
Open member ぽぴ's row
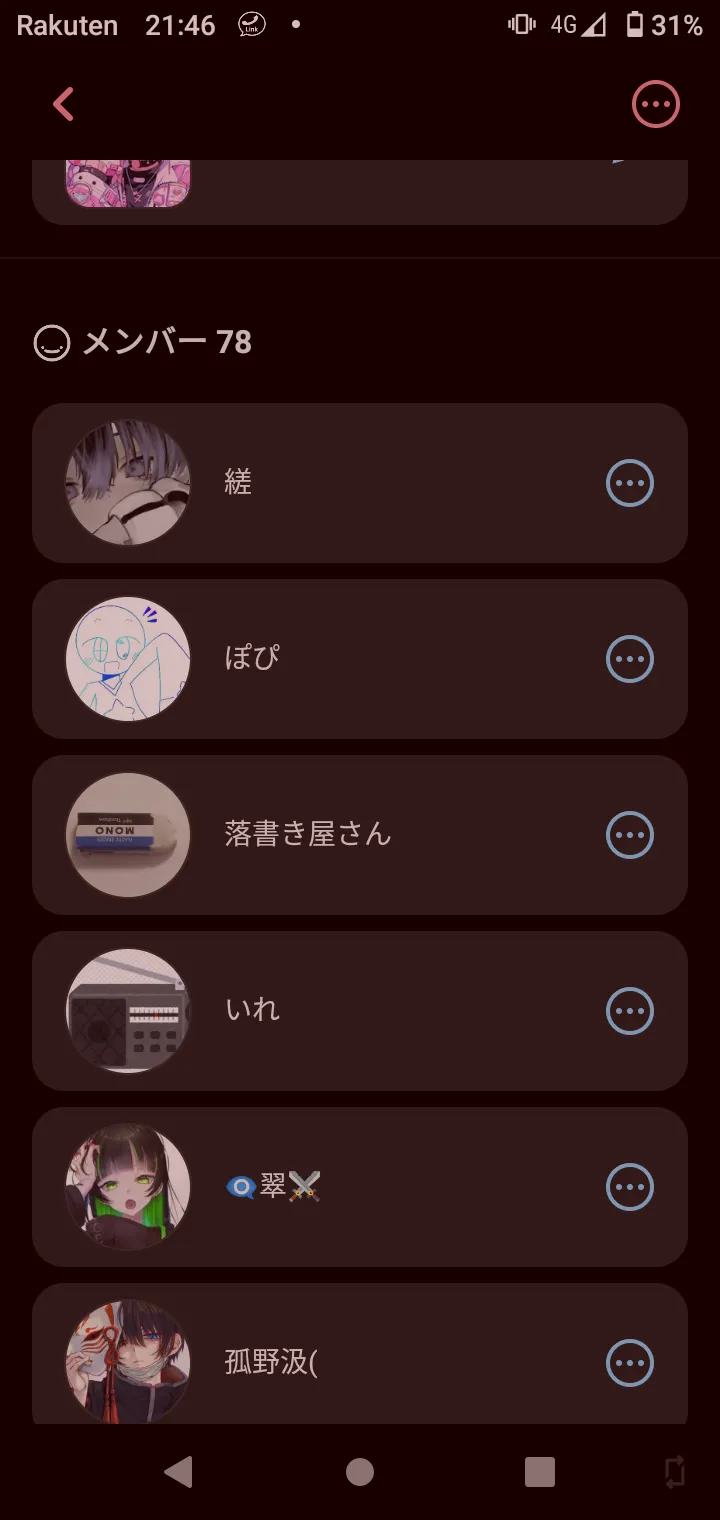click(x=360, y=659)
